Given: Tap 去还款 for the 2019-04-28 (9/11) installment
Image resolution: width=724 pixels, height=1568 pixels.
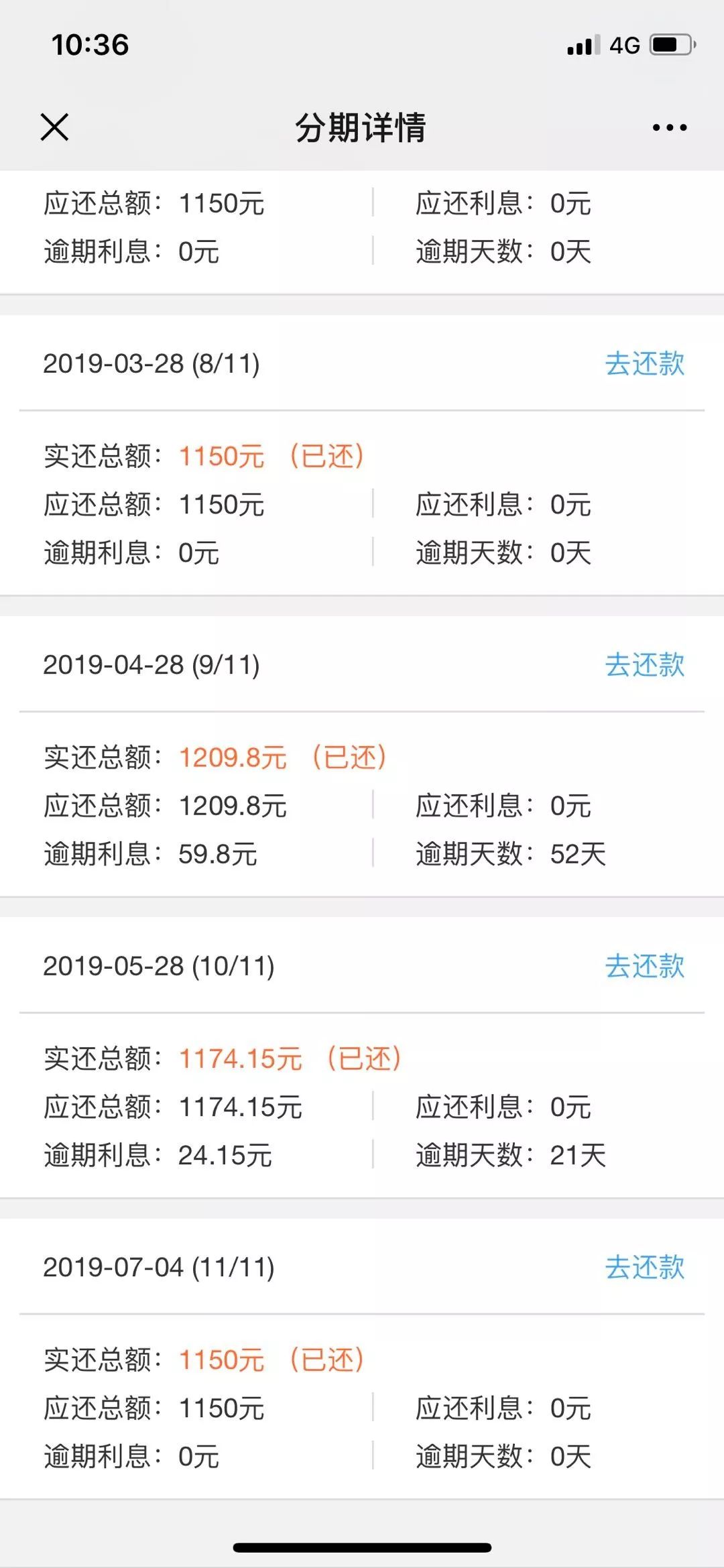Looking at the screenshot, I should (645, 664).
